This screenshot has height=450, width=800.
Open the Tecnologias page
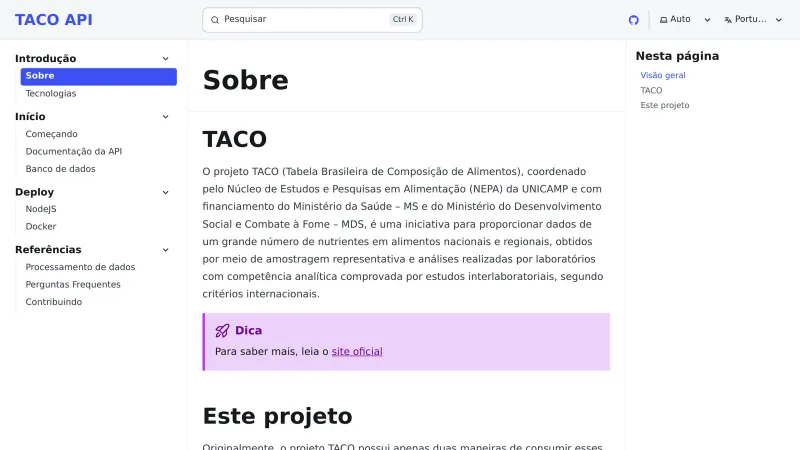pos(51,94)
